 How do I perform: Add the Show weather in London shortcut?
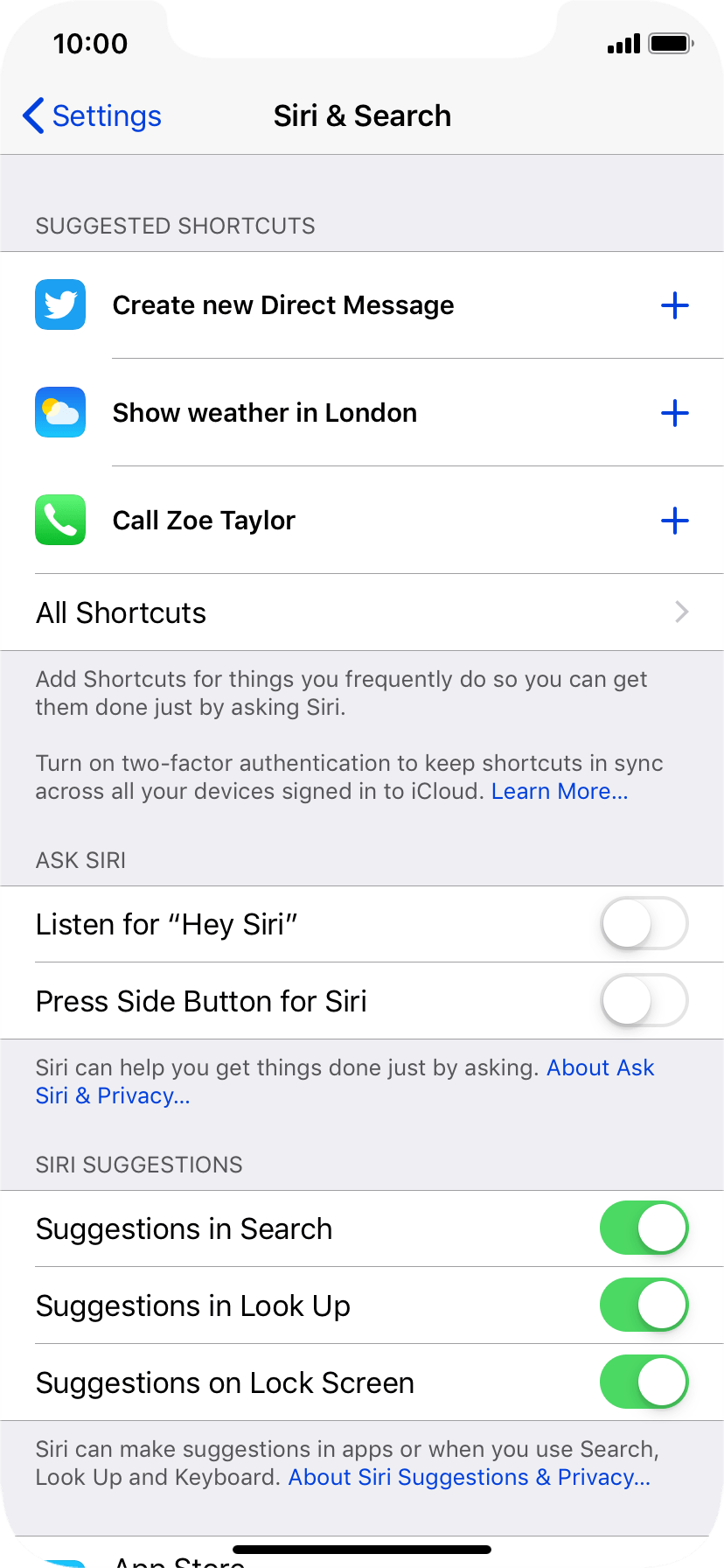(674, 413)
